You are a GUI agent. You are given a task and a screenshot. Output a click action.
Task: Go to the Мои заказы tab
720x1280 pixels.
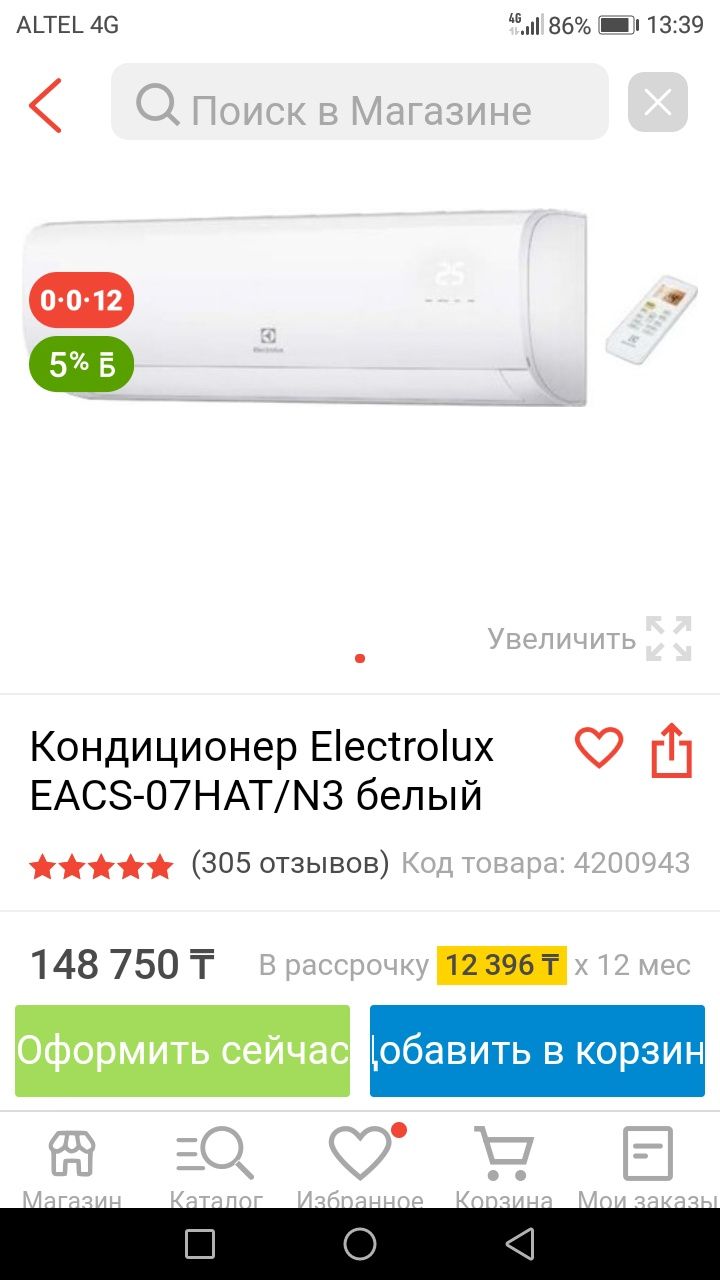tap(648, 1165)
